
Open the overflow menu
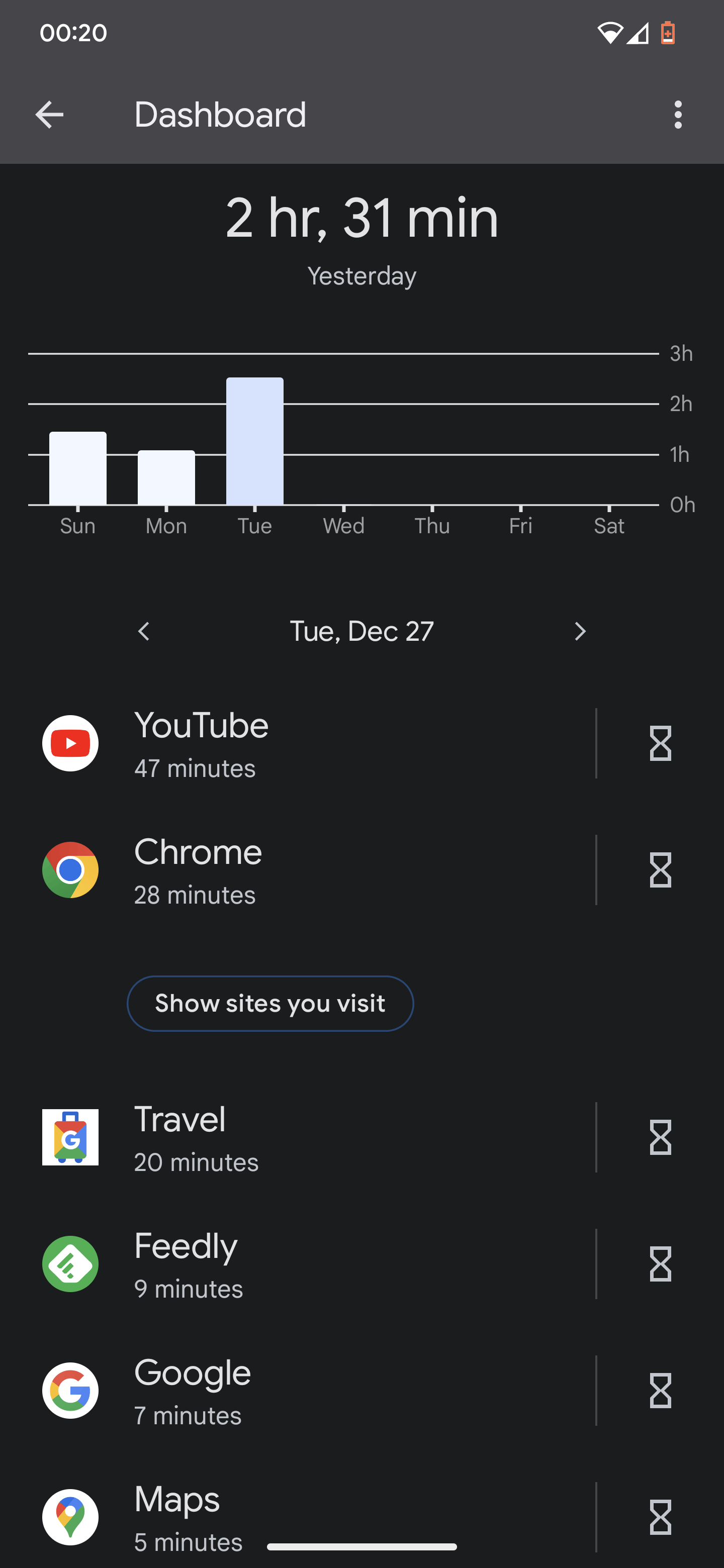coord(678,115)
